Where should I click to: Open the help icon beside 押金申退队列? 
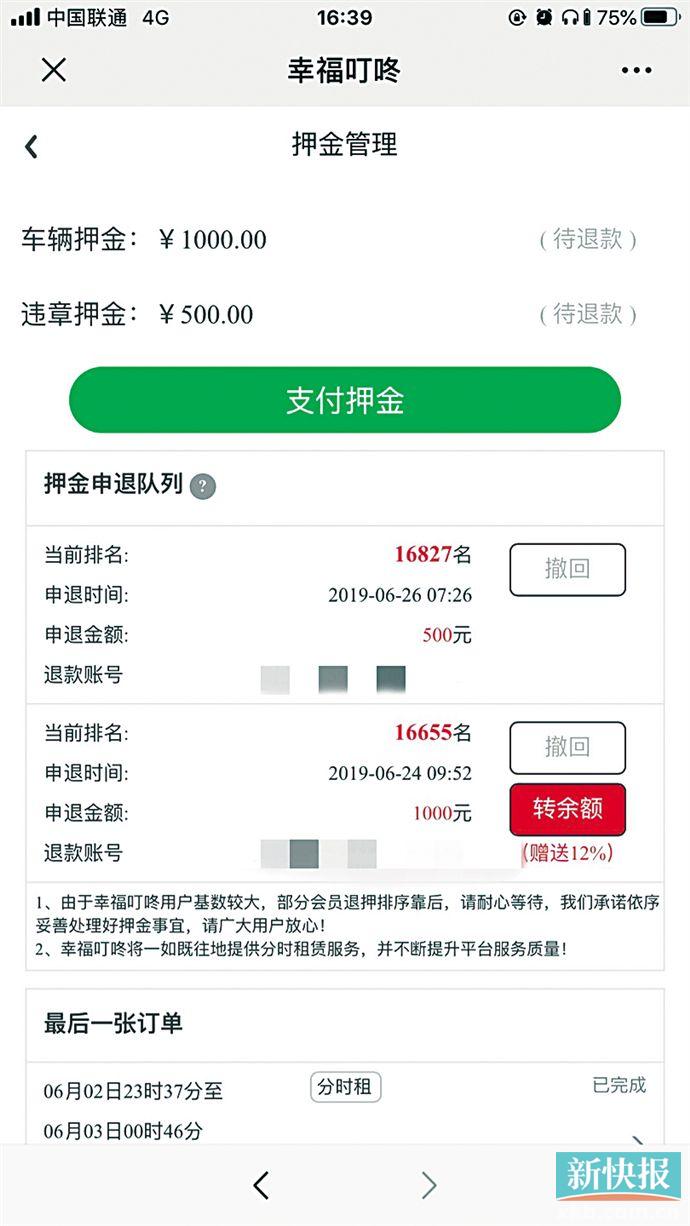point(203,486)
